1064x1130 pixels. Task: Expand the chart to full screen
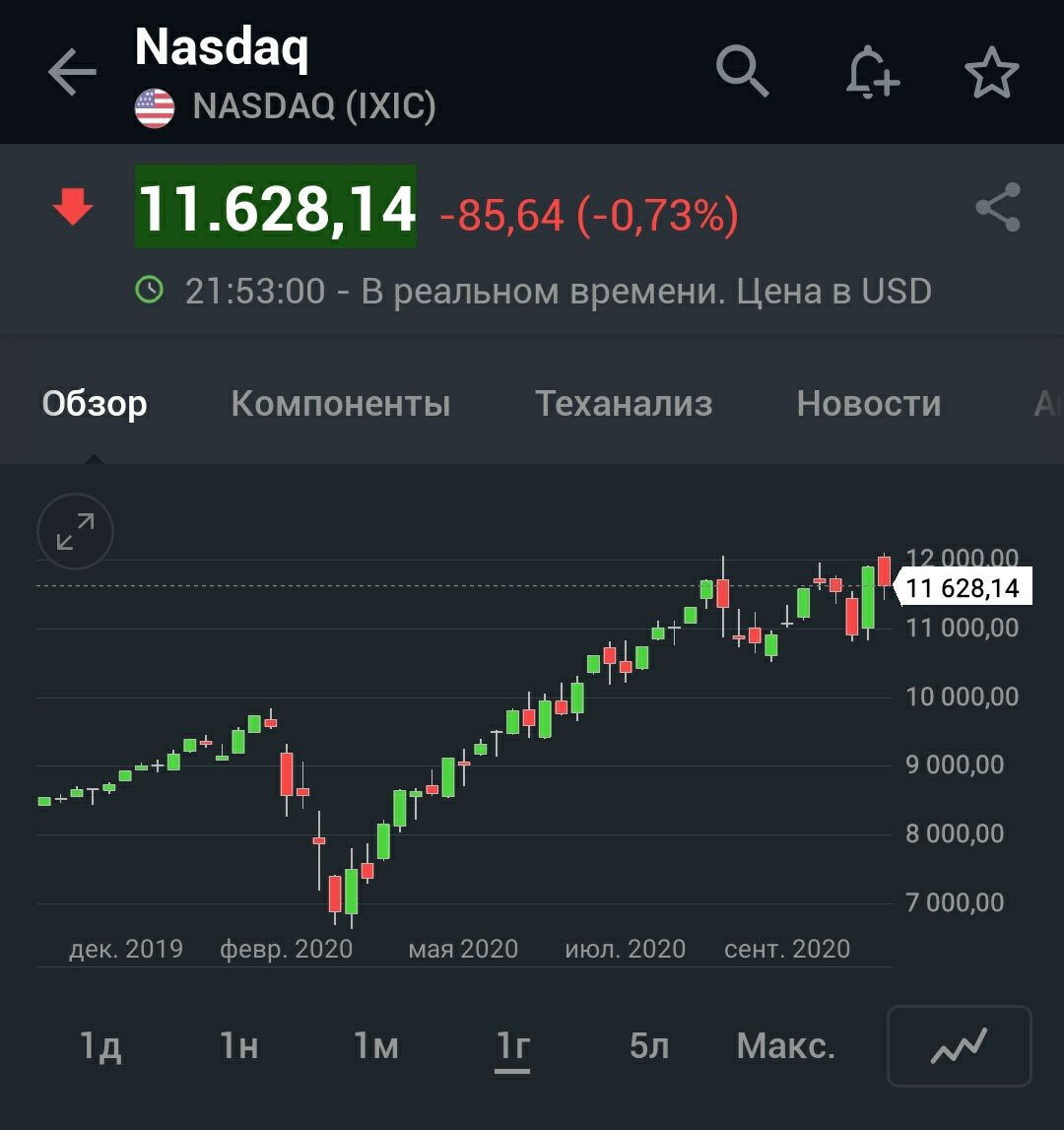75,532
